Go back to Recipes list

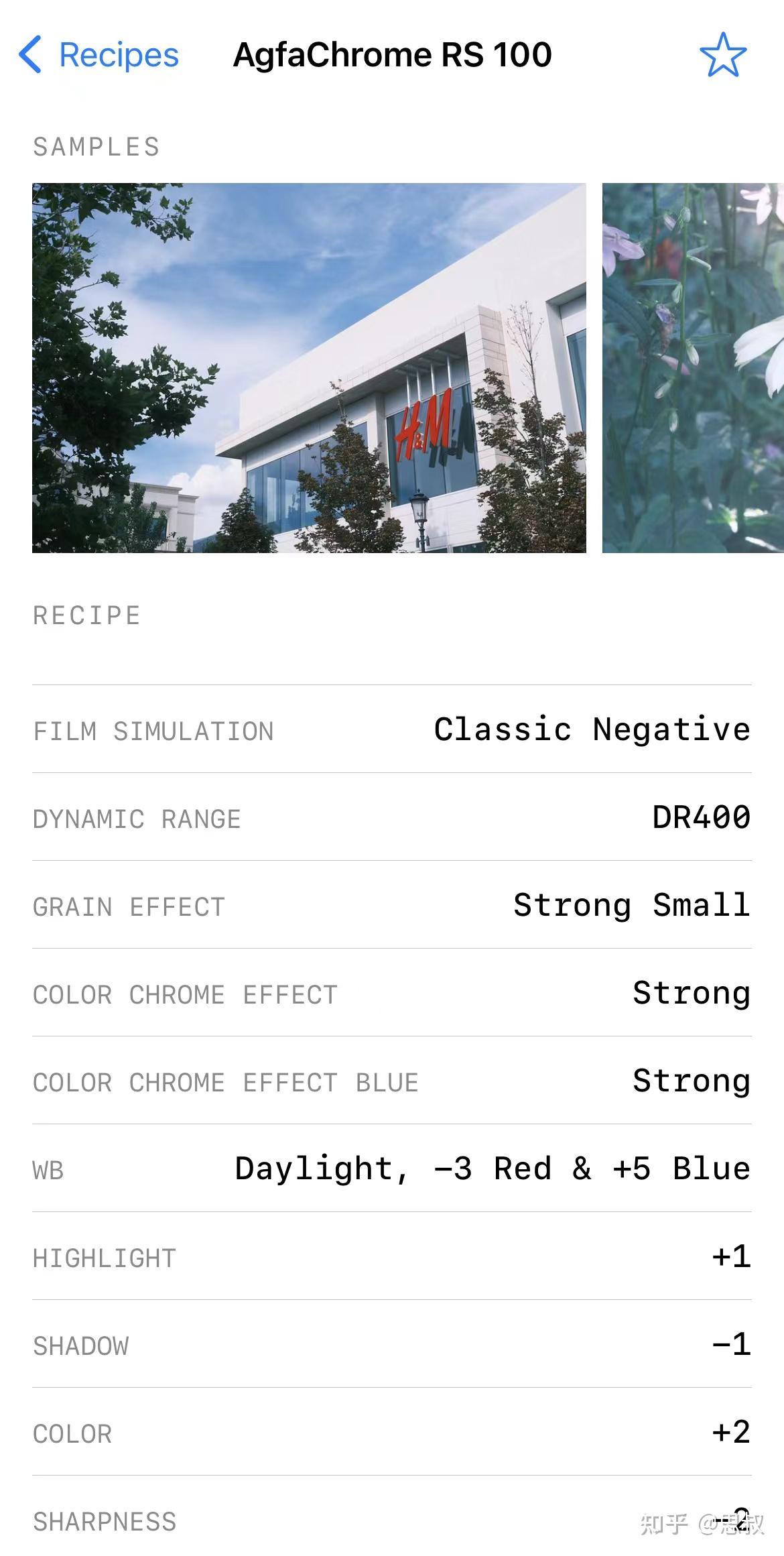click(99, 55)
